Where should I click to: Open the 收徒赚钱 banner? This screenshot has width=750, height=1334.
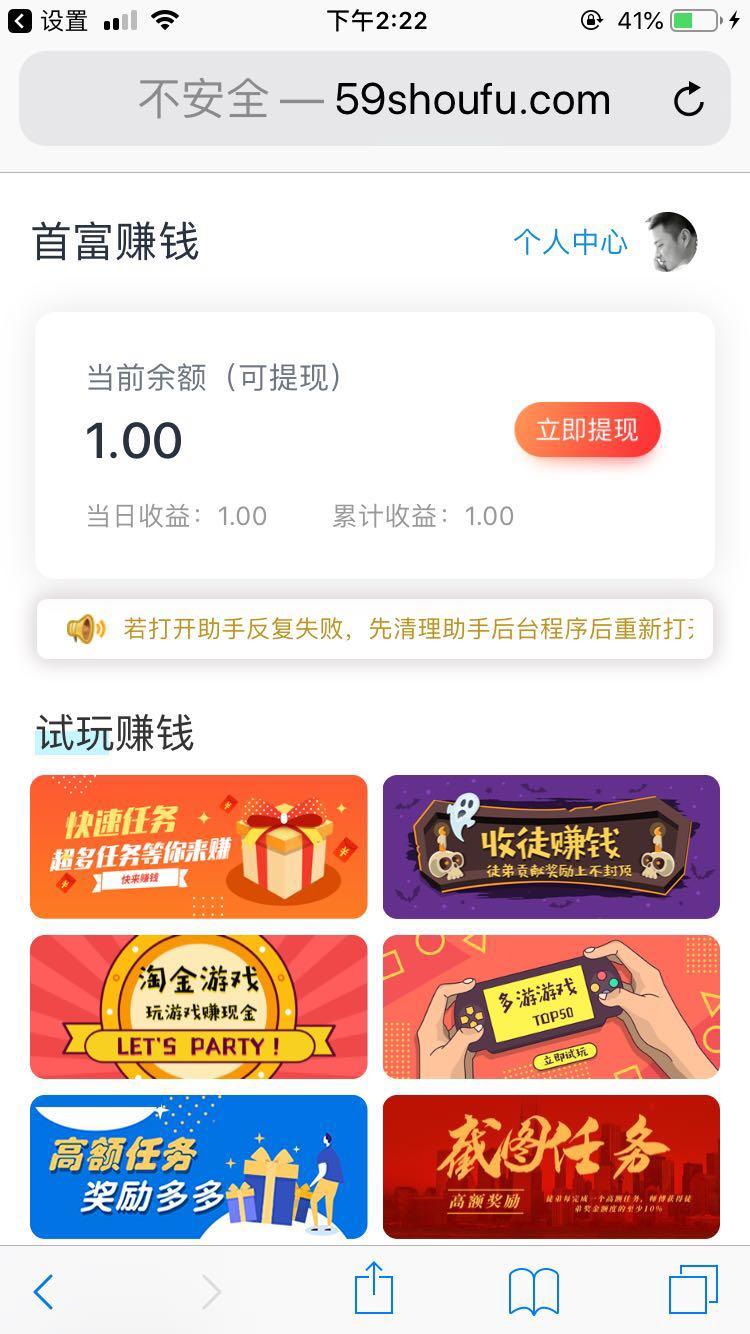[551, 846]
